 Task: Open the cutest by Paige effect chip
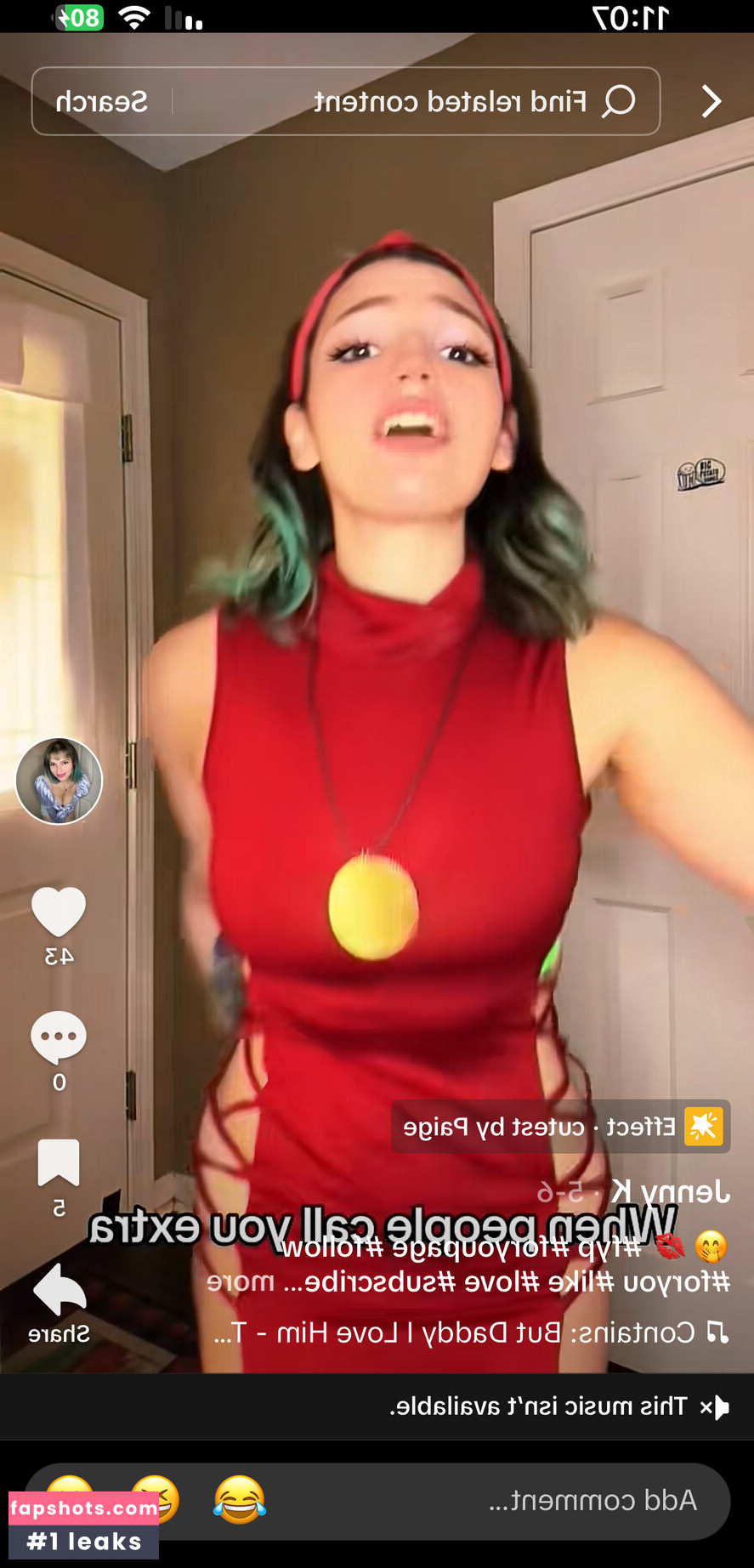click(x=561, y=1127)
